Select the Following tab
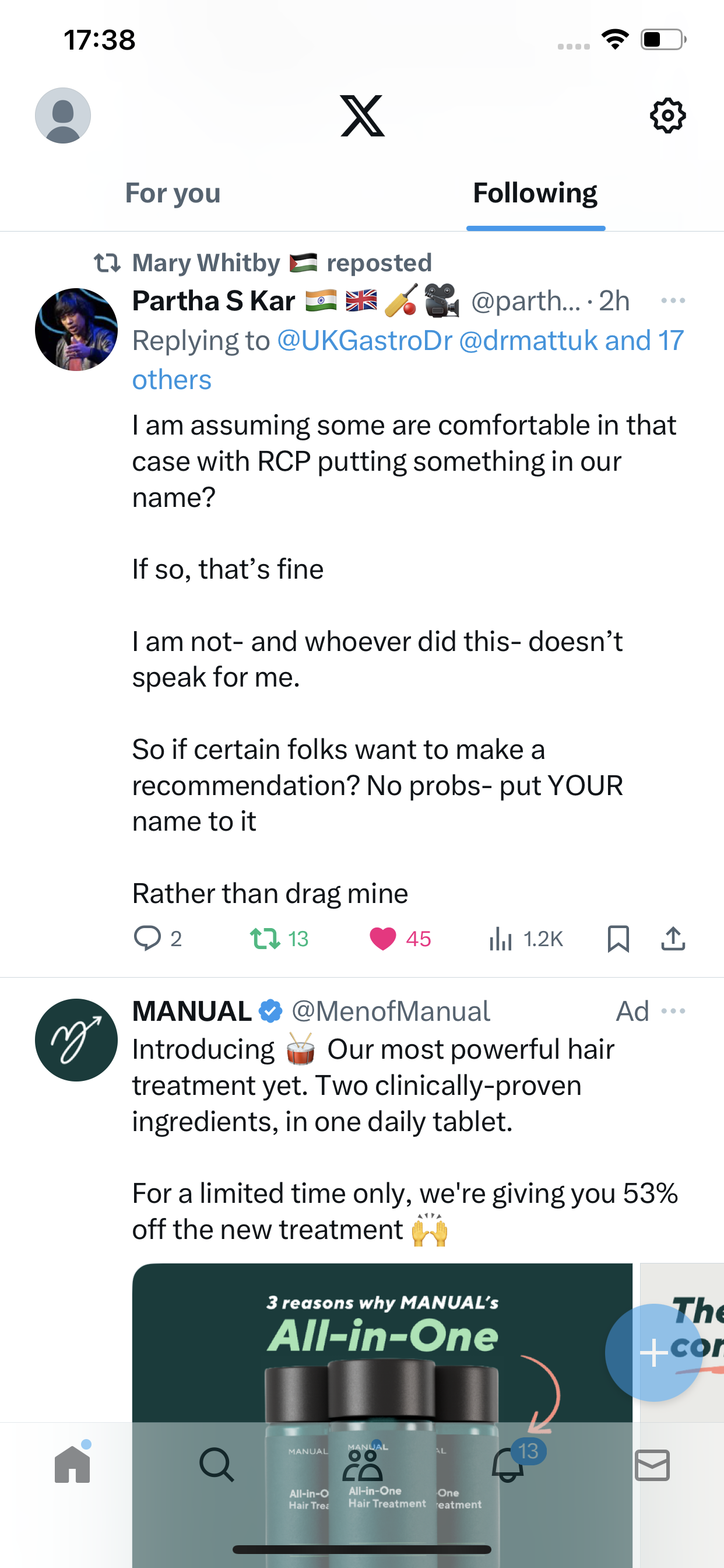The image size is (724, 1568). point(535,193)
